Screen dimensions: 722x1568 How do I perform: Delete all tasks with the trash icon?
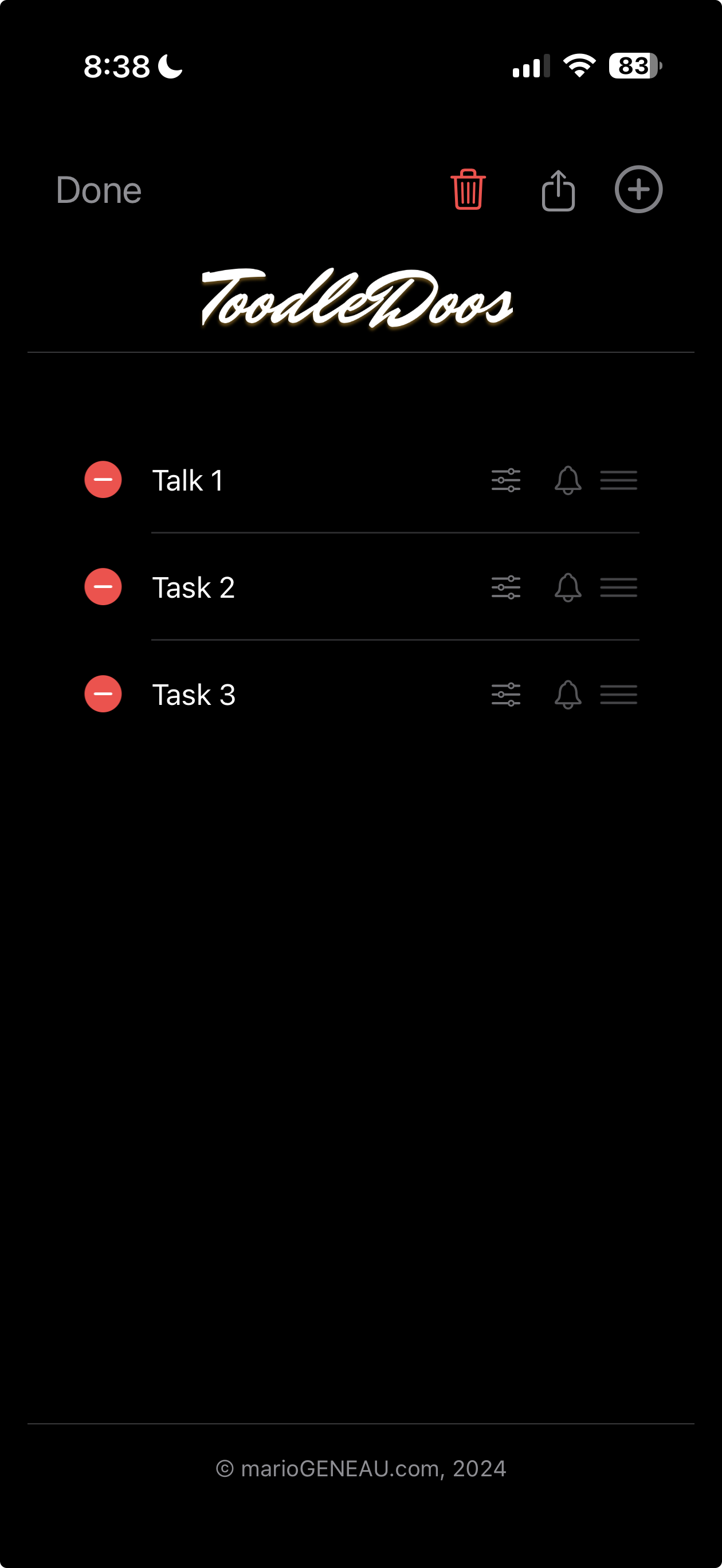[x=468, y=190]
